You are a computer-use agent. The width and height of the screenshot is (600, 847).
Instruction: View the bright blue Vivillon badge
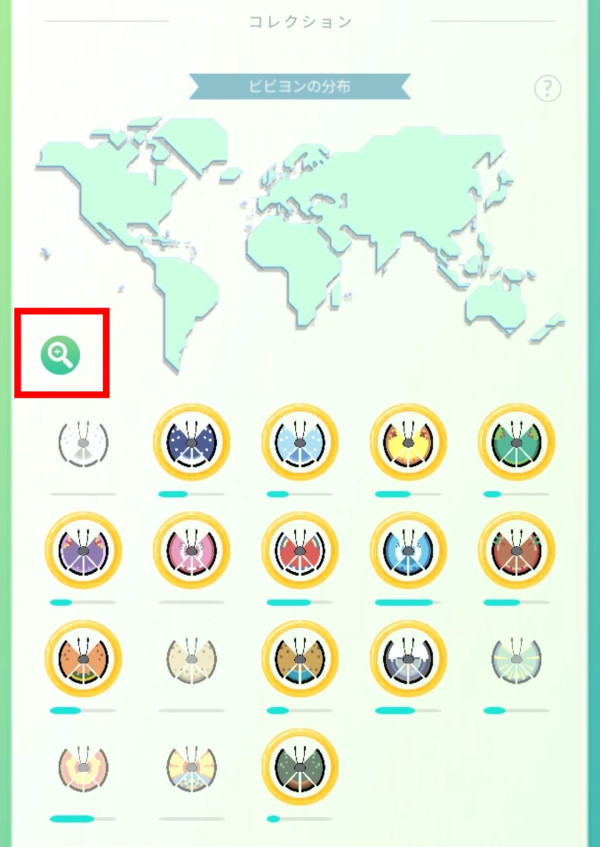pyautogui.click(x=407, y=552)
